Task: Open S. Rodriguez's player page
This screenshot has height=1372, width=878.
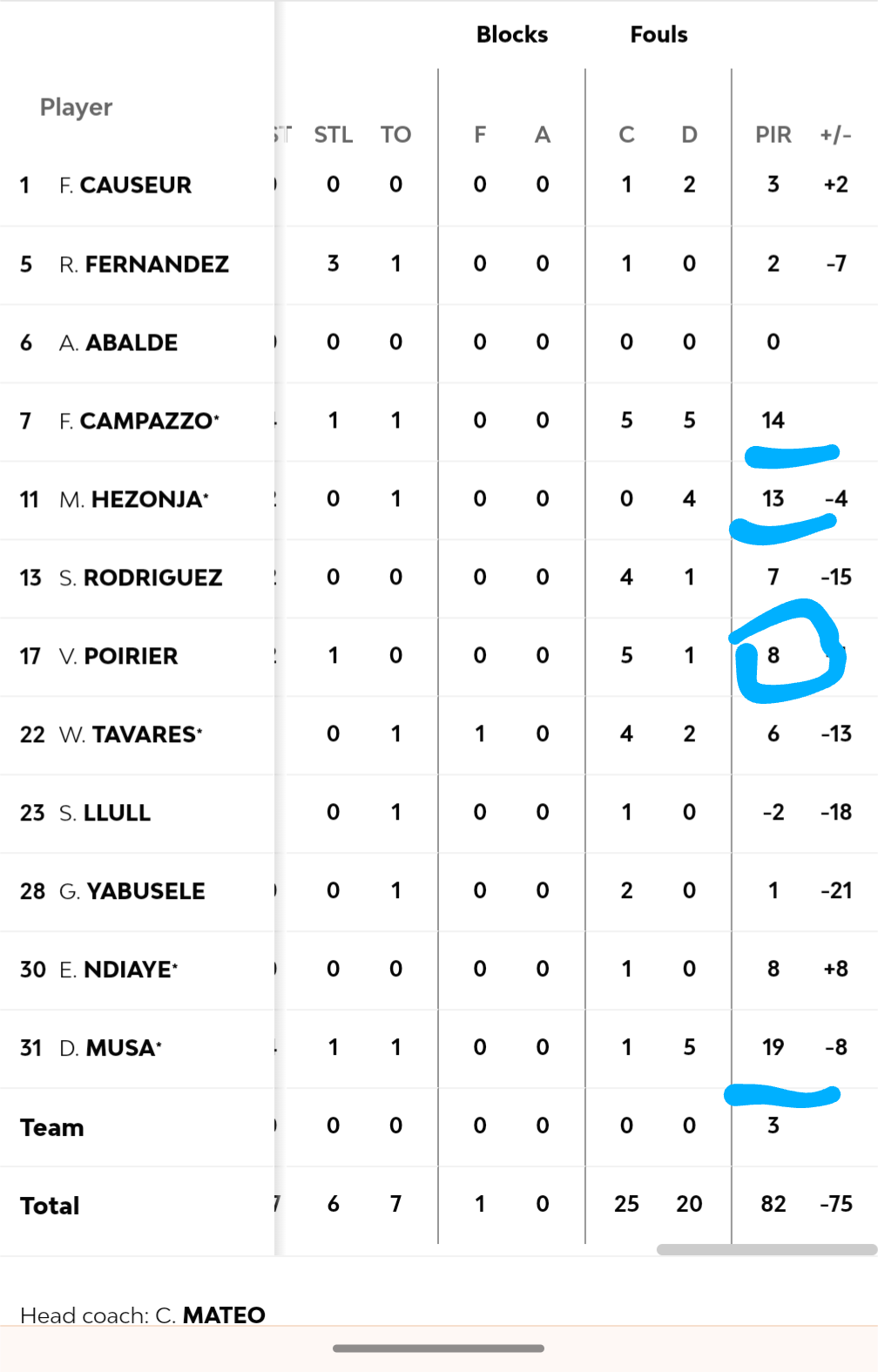Action: [x=141, y=578]
